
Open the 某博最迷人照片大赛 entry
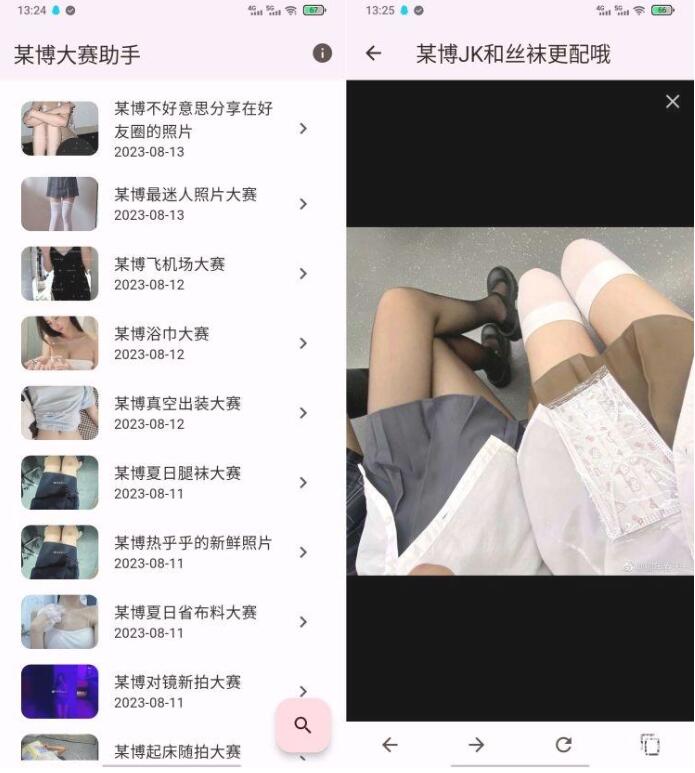tap(185, 204)
